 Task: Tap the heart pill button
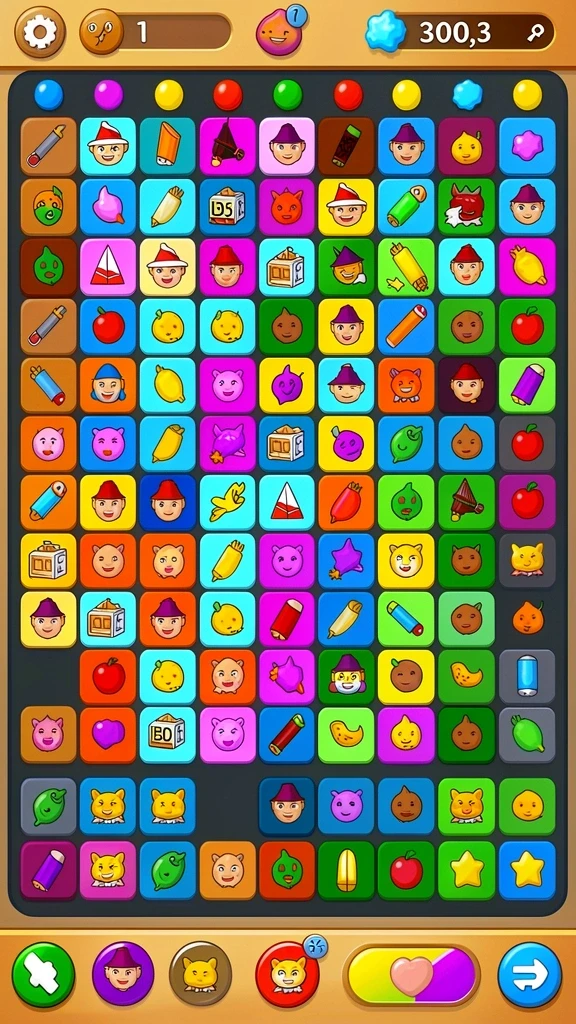click(411, 976)
